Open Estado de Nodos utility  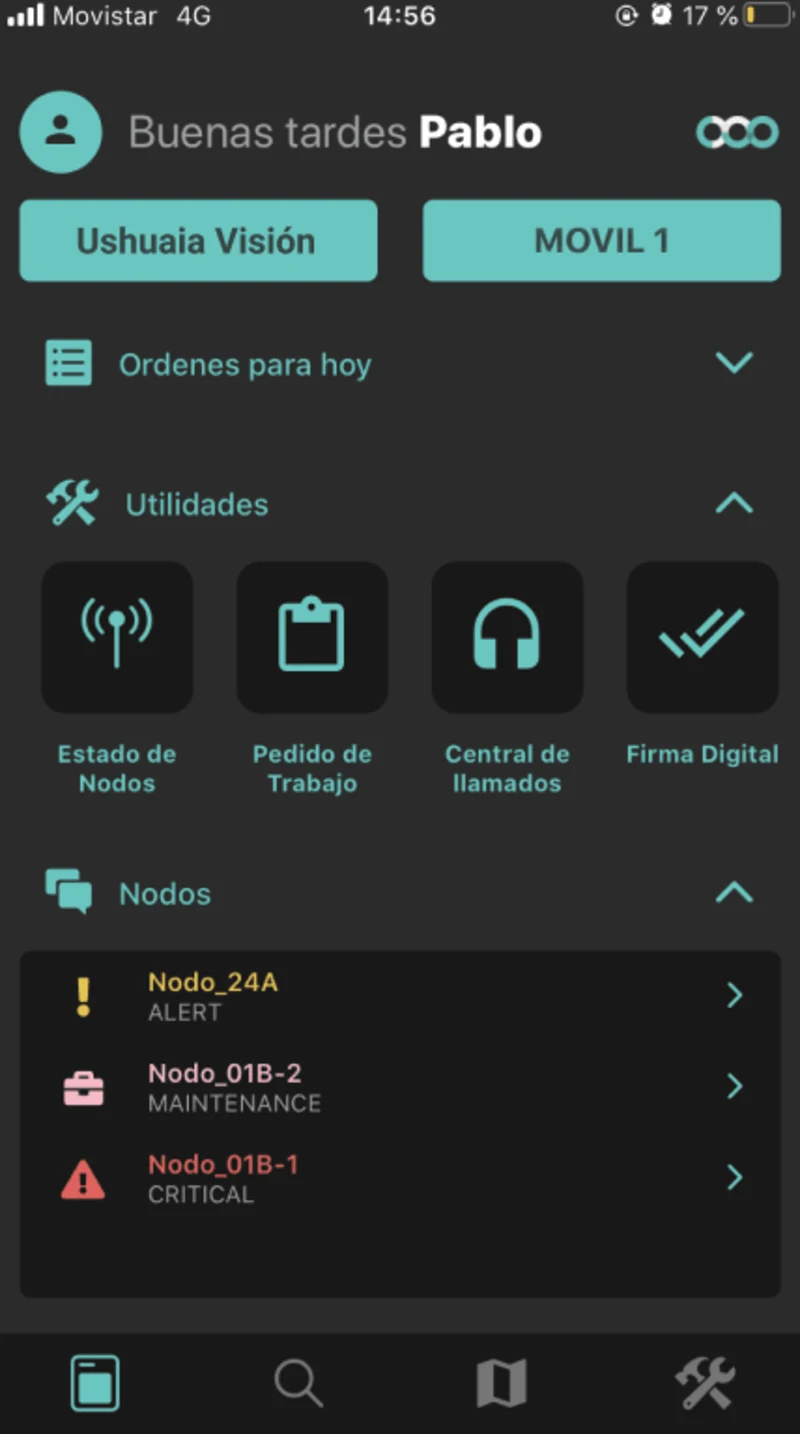click(117, 637)
